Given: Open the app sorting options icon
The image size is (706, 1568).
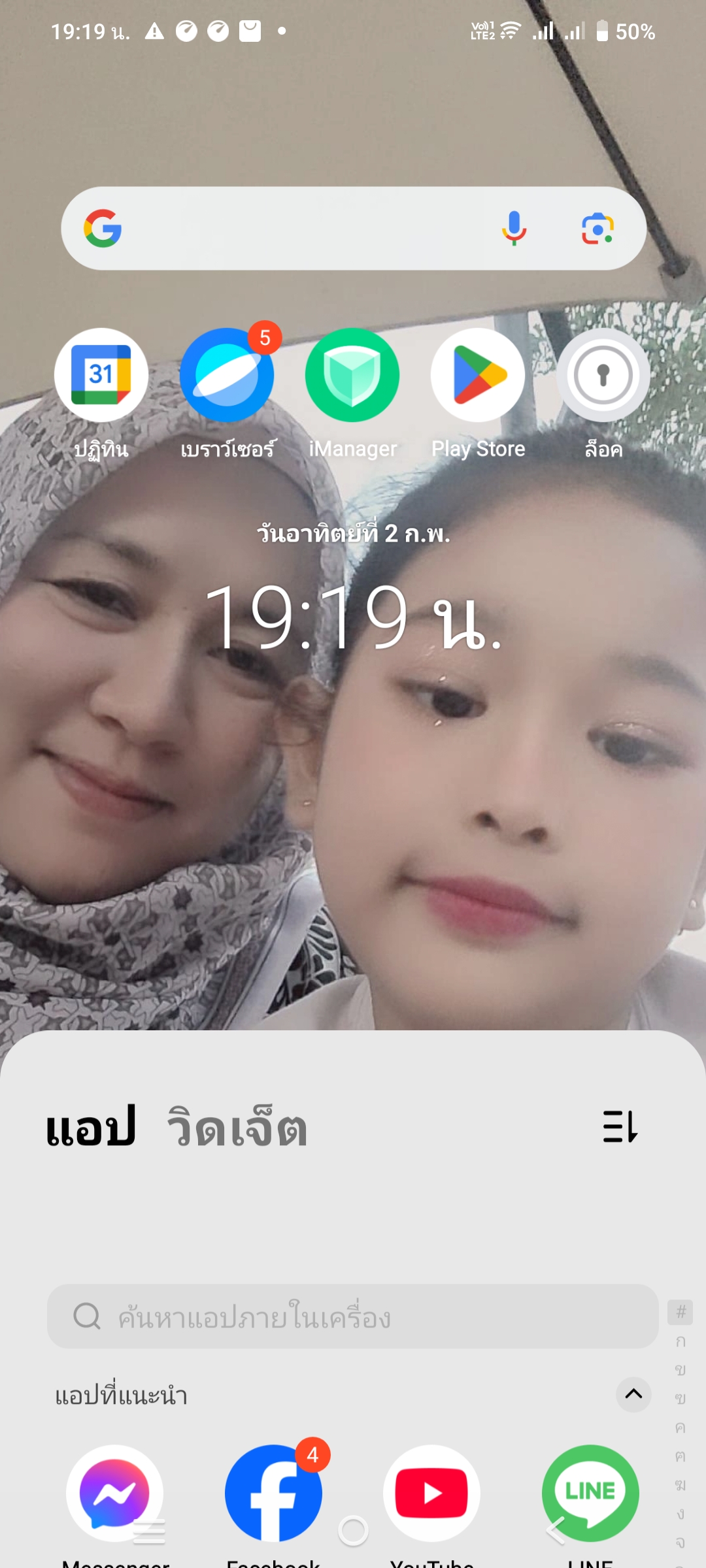Looking at the screenshot, I should 620,1127.
